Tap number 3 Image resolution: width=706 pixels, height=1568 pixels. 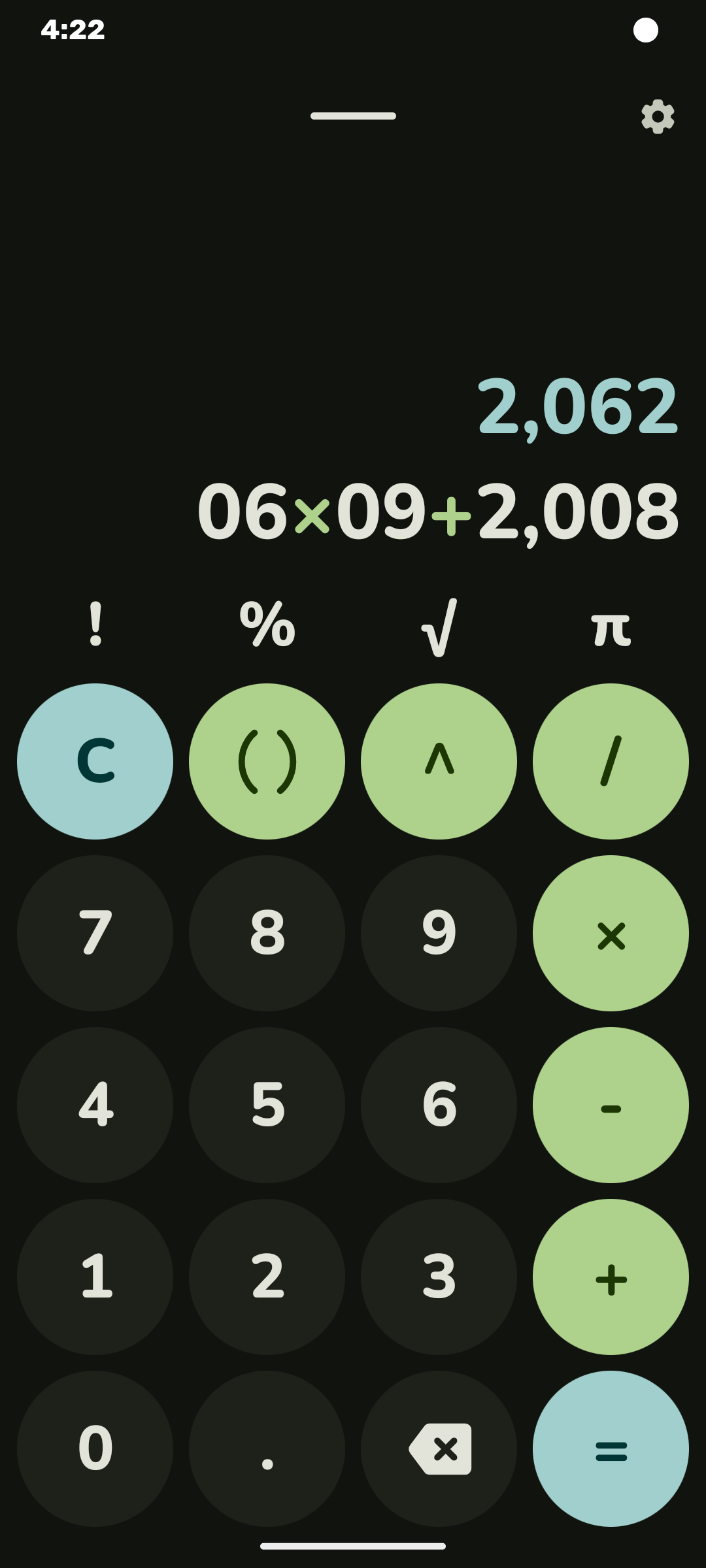point(439,1277)
